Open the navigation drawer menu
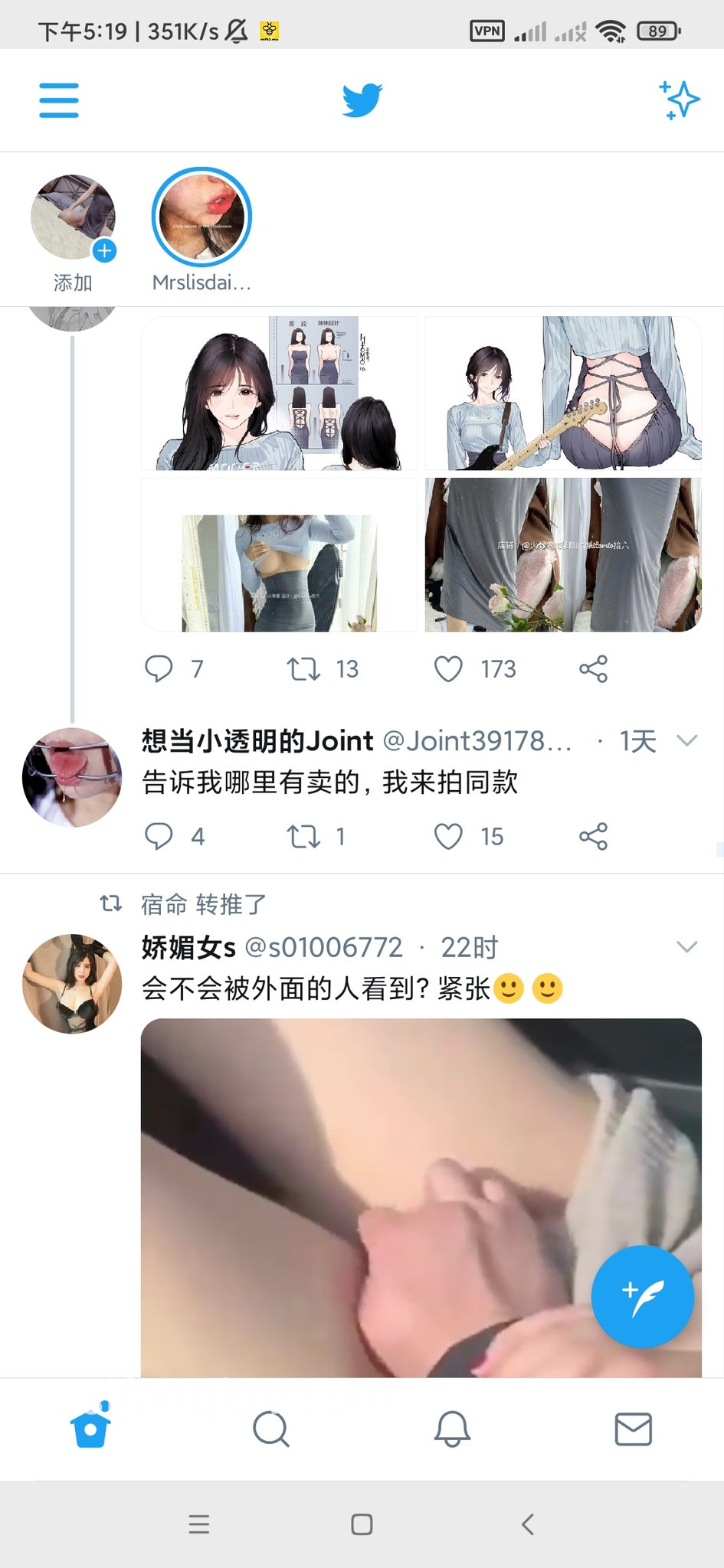724x1568 pixels. click(x=59, y=100)
